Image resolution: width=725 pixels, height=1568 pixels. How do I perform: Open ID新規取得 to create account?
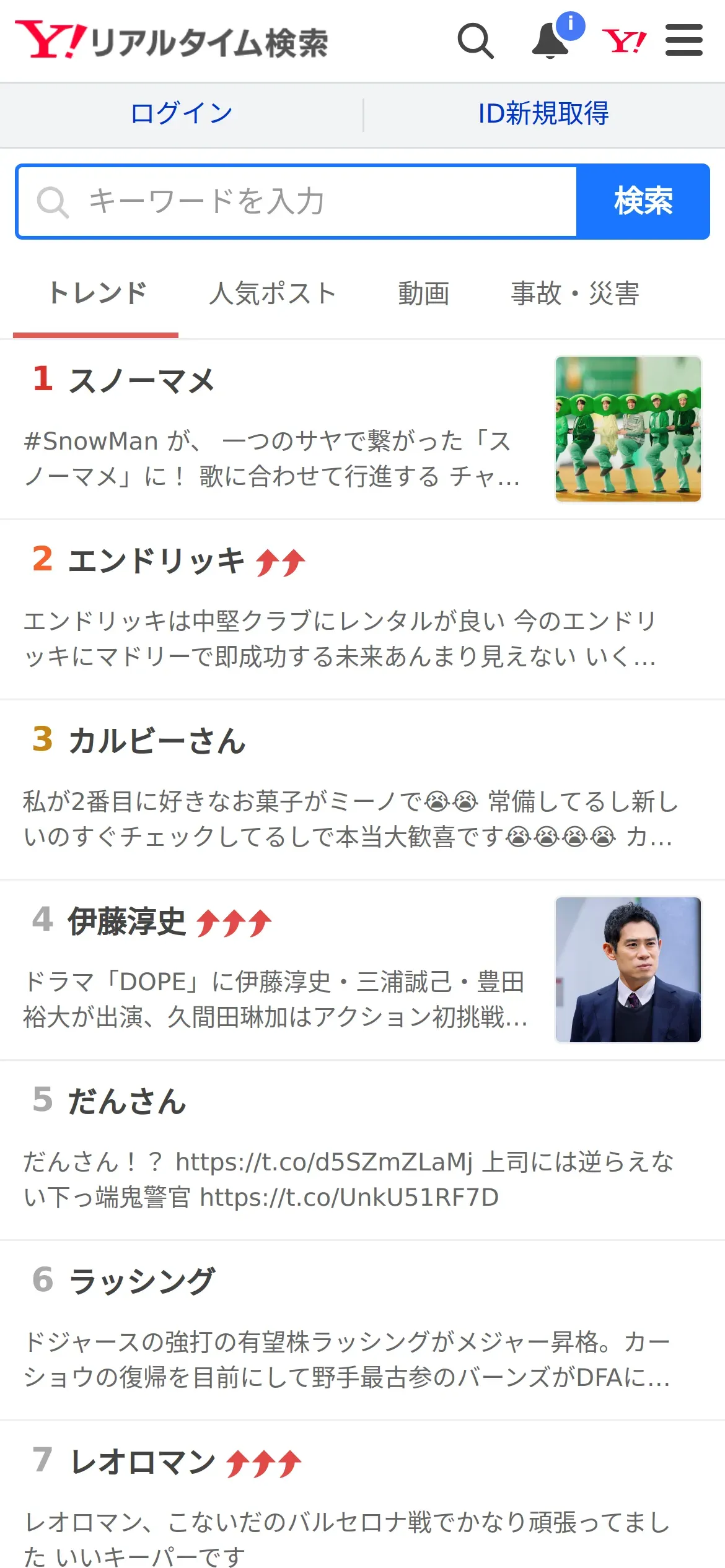(544, 114)
